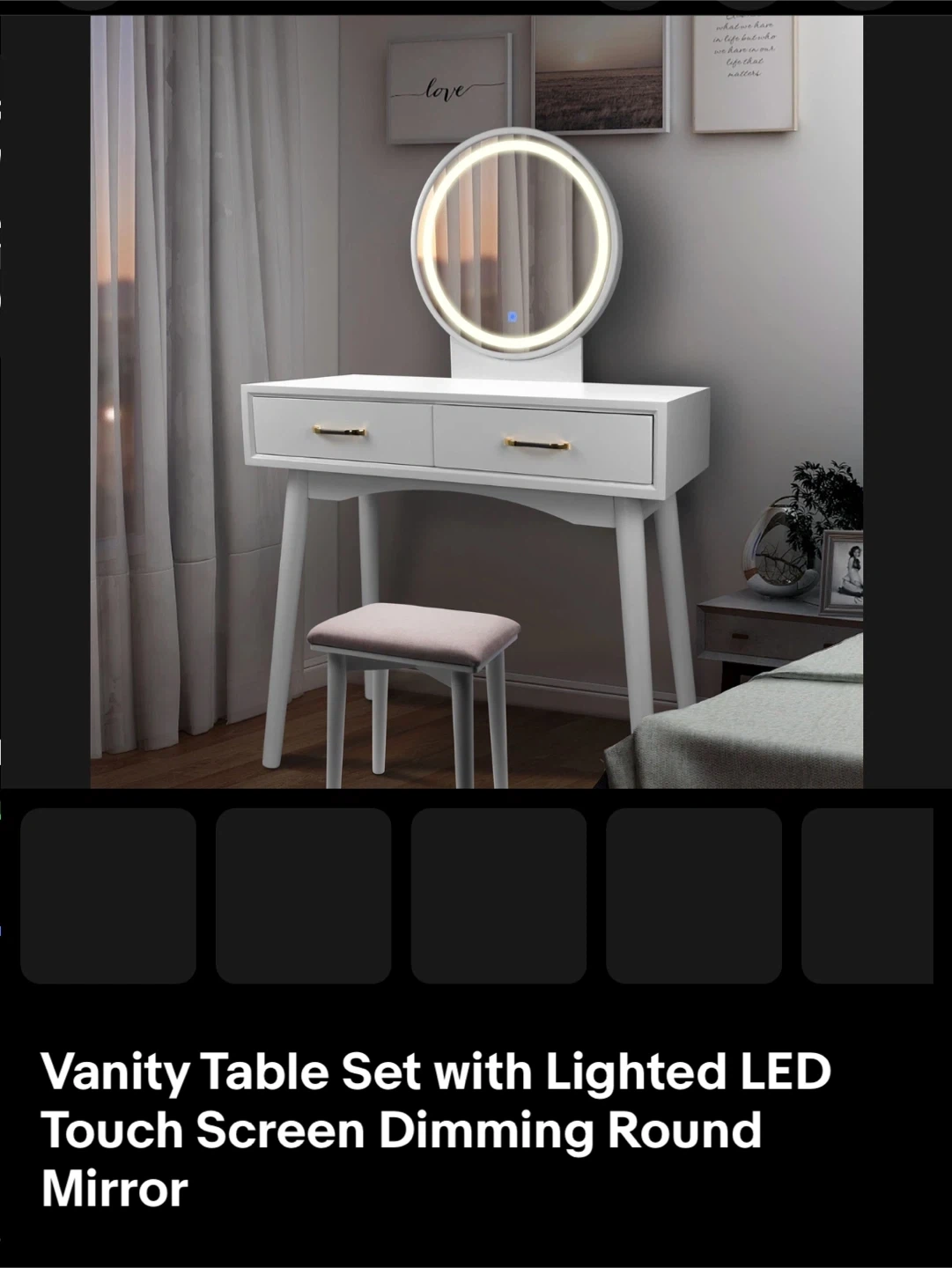Open the vanity table product photo
Viewport: 952px width, 1268px height.
[x=476, y=402]
